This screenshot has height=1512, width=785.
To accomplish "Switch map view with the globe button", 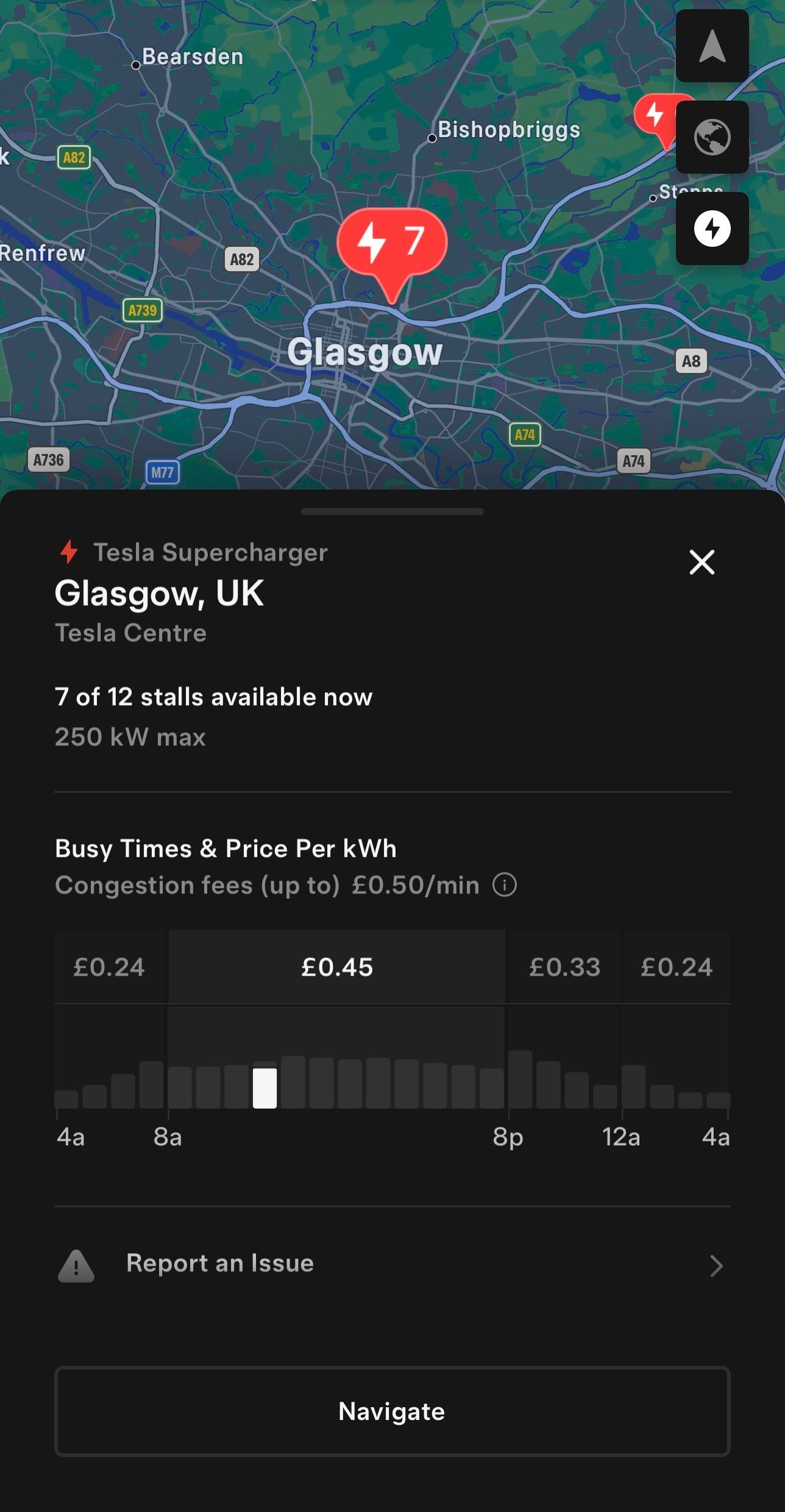I will pos(712,137).
